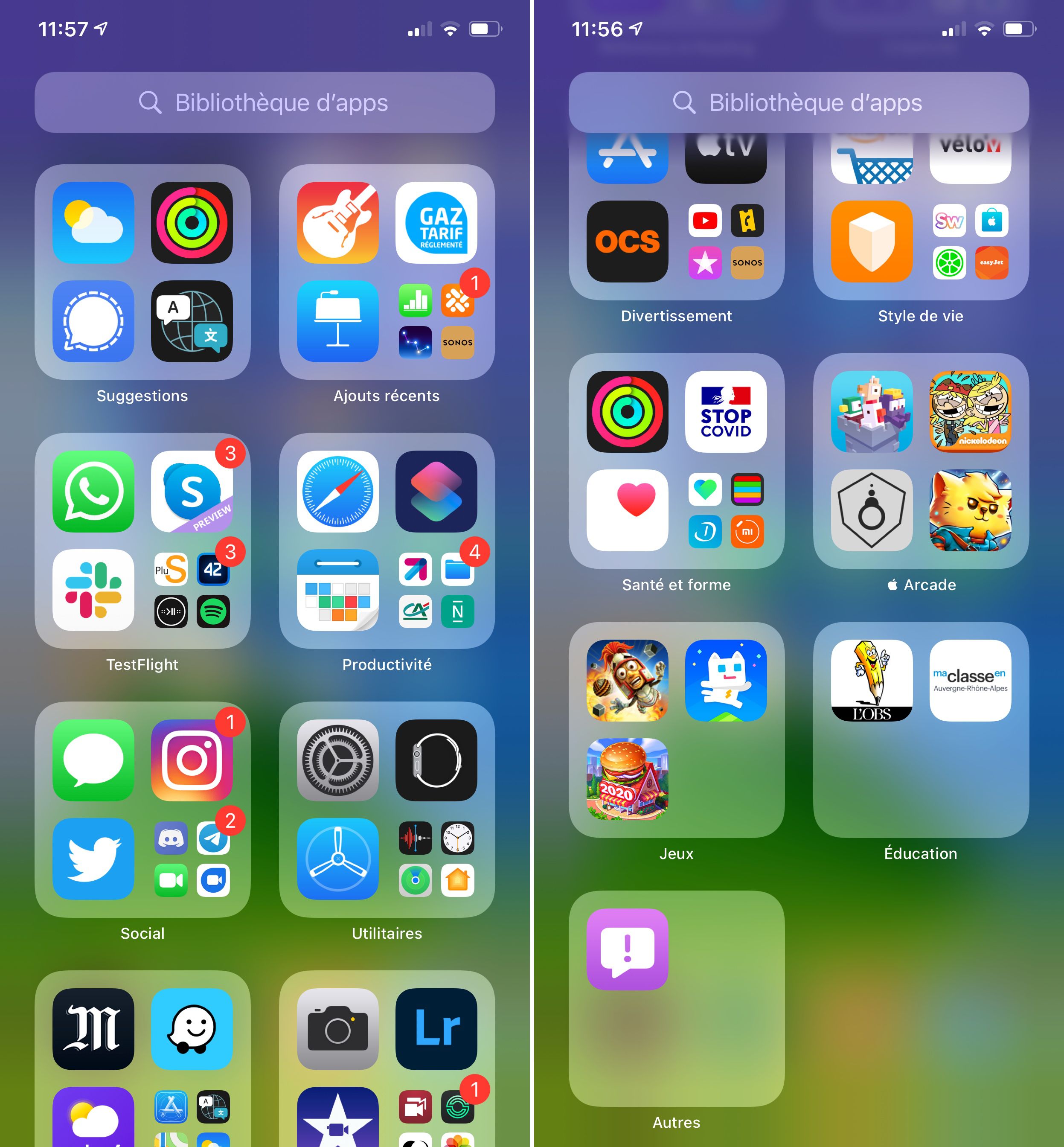
Task: Launch the L'OBS app in Éducation
Action: click(x=872, y=680)
